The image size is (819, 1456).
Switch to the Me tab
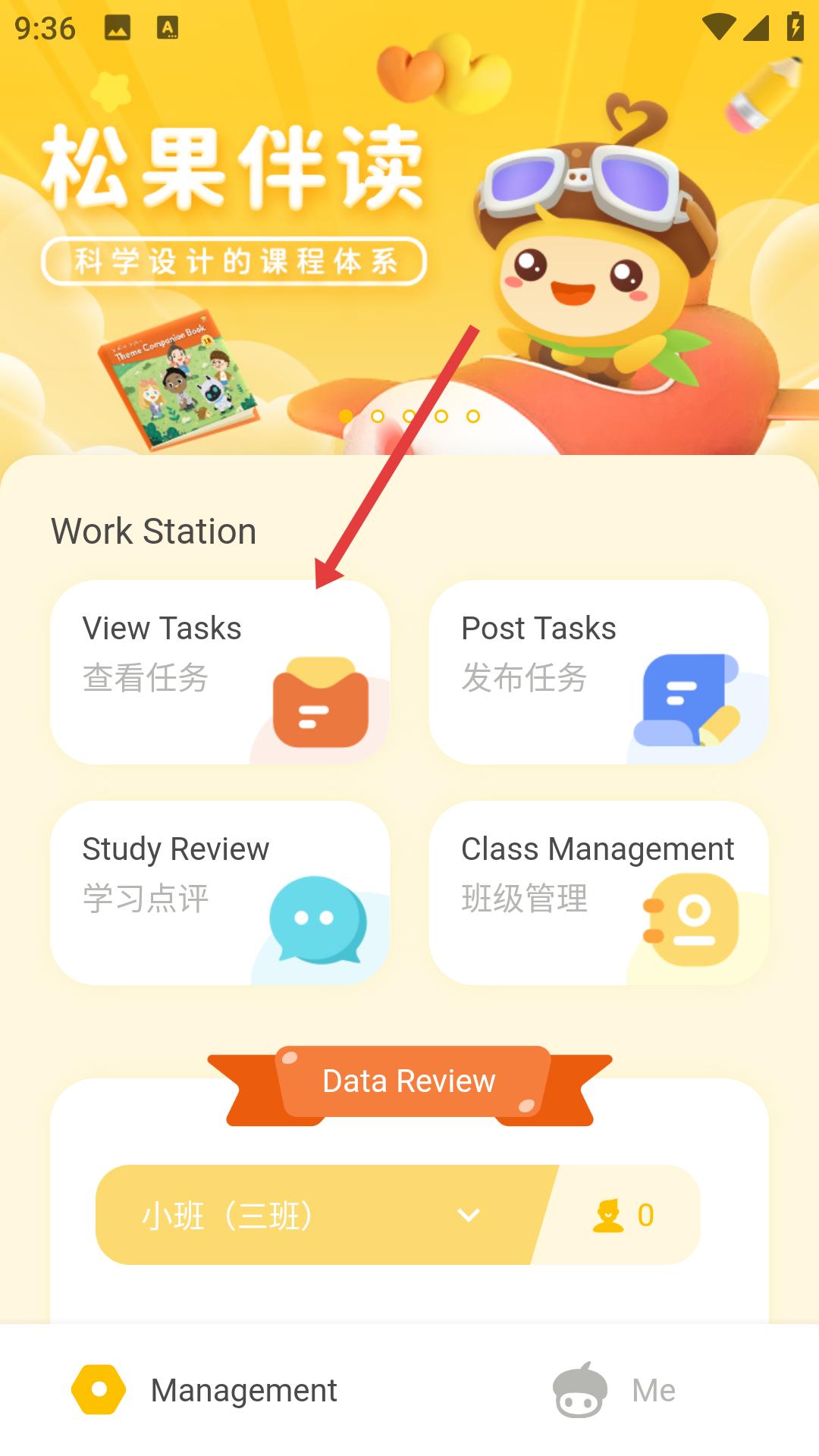pyautogui.click(x=614, y=1390)
